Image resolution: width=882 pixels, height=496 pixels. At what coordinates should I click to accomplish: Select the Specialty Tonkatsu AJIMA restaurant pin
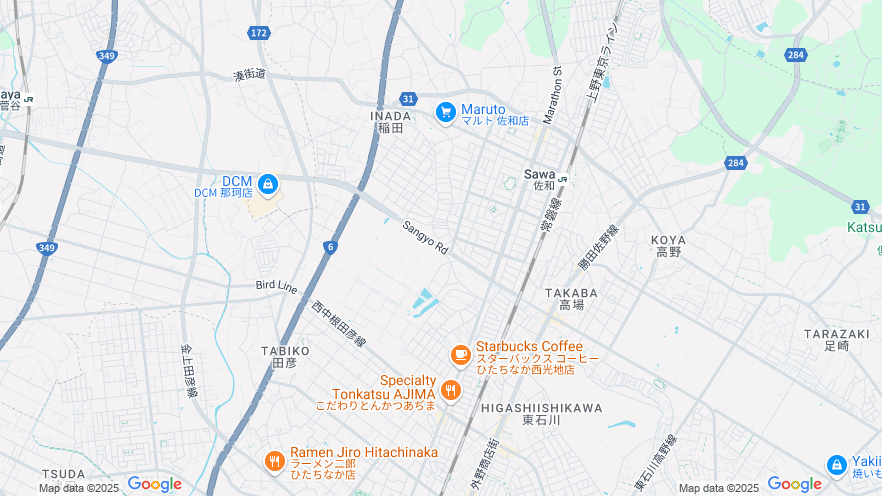pyautogui.click(x=451, y=390)
